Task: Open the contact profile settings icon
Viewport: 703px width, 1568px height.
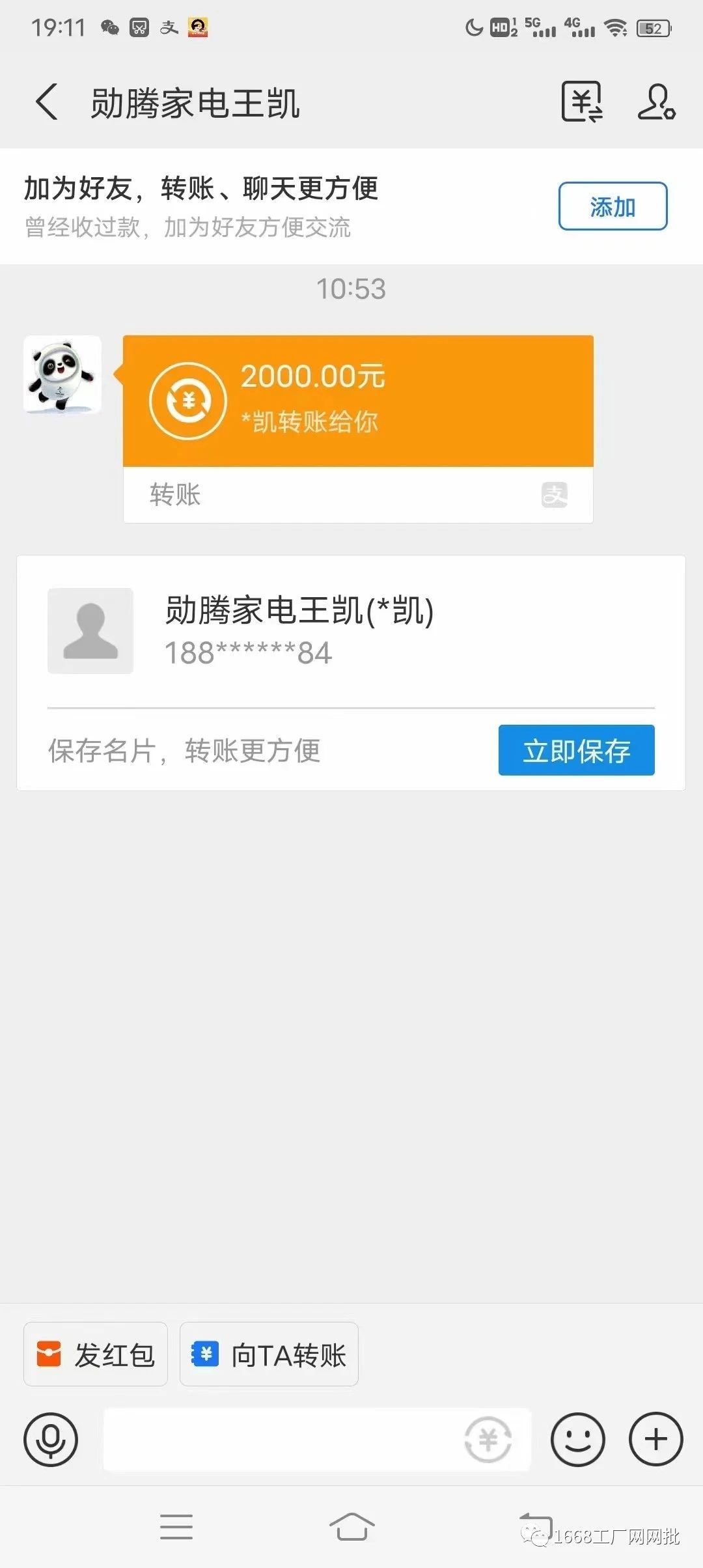Action: pyautogui.click(x=656, y=102)
